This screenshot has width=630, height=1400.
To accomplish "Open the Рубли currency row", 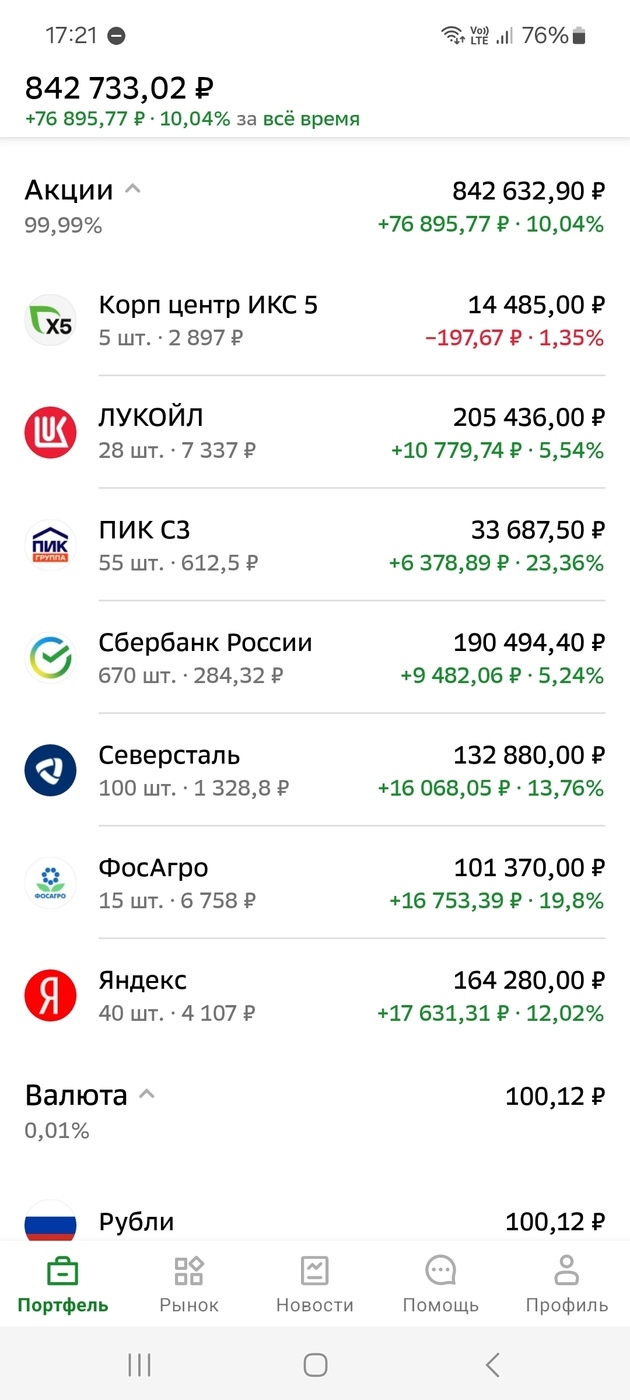I will point(315,1221).
